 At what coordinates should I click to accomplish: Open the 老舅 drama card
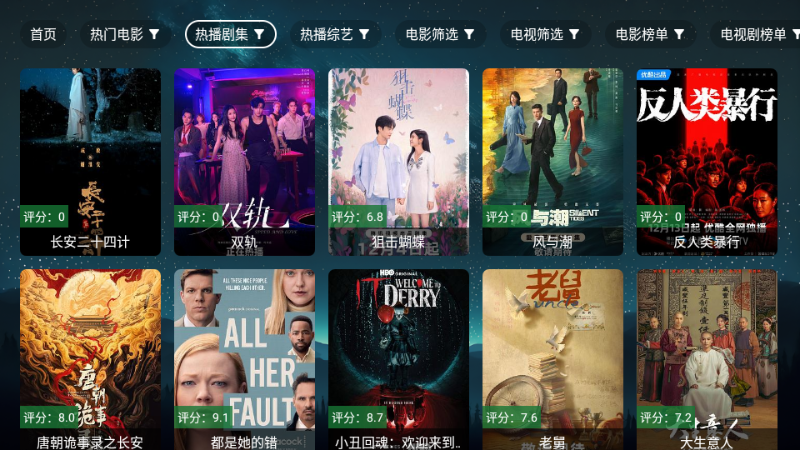552,360
